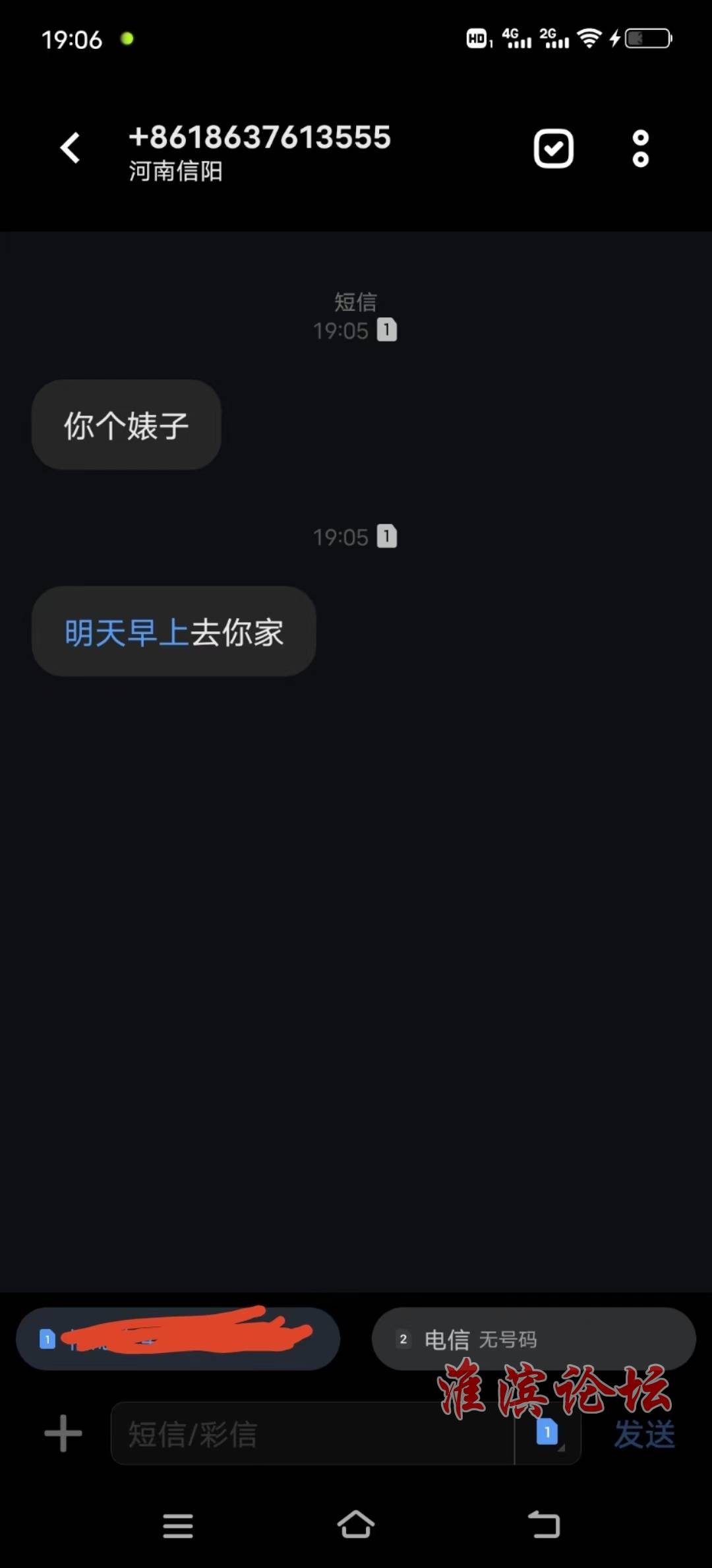Tap the linked text 明天早上 in the message

[x=127, y=633]
